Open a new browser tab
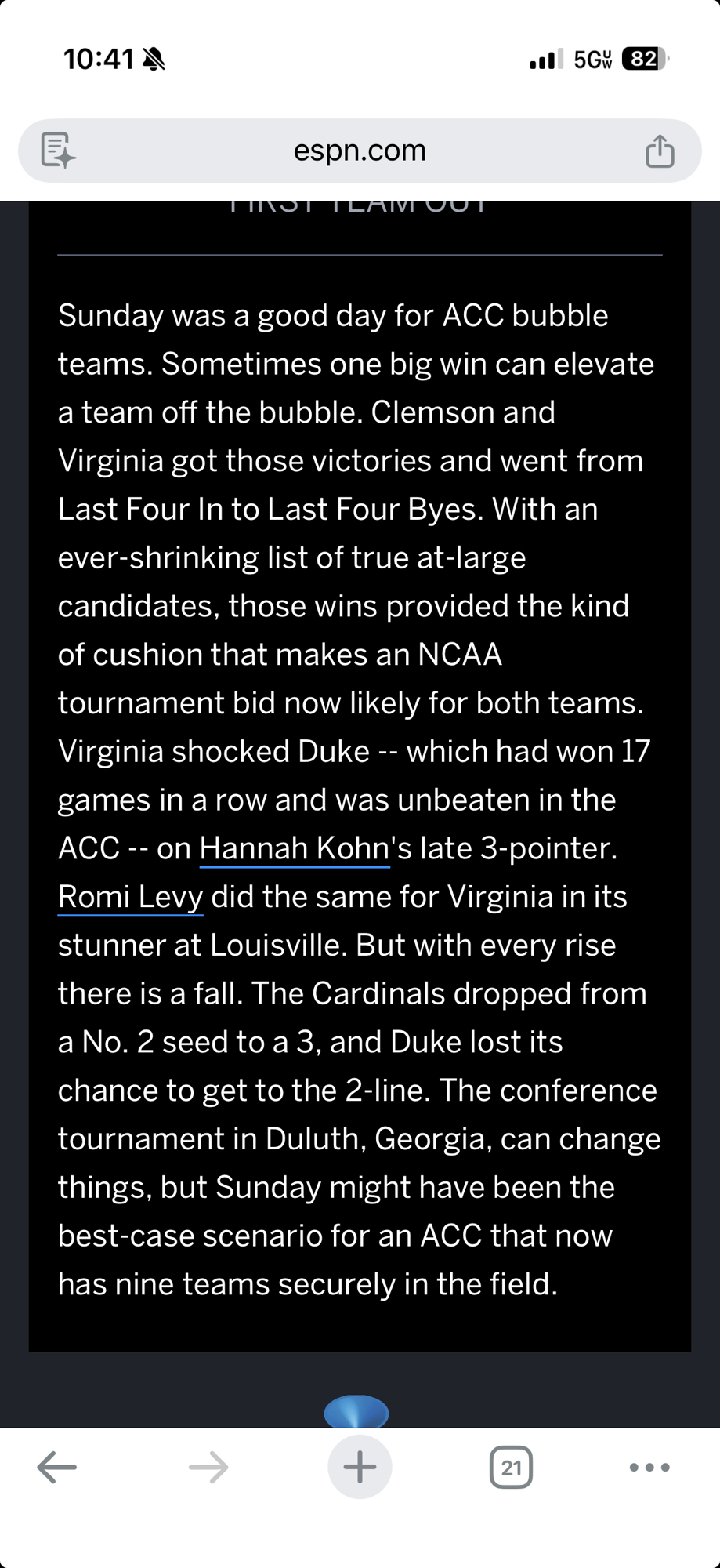The width and height of the screenshot is (720, 1568). 360,1467
